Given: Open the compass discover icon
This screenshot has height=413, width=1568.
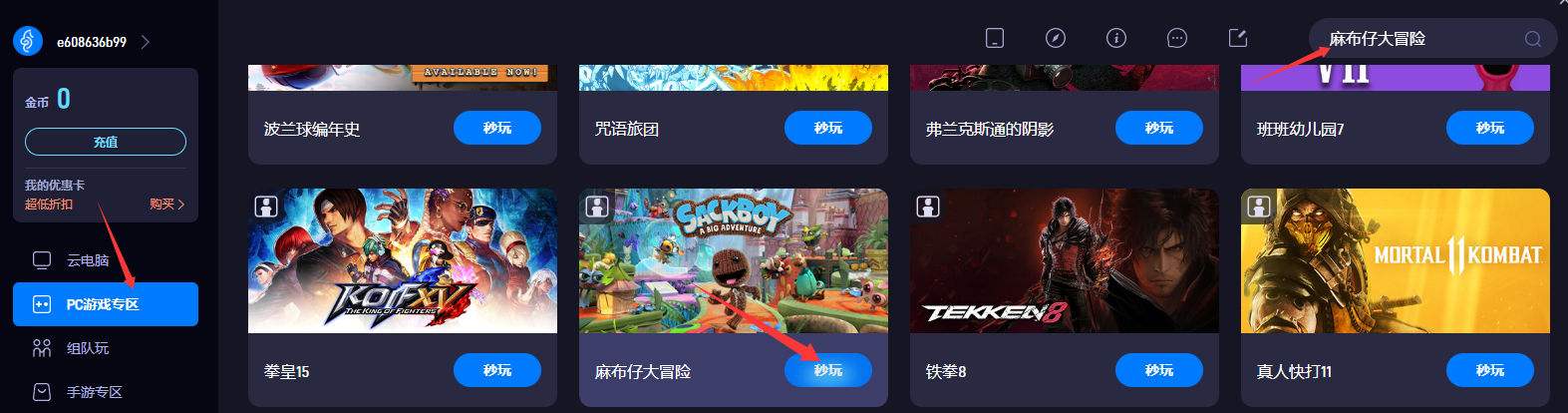Looking at the screenshot, I should [x=1055, y=38].
